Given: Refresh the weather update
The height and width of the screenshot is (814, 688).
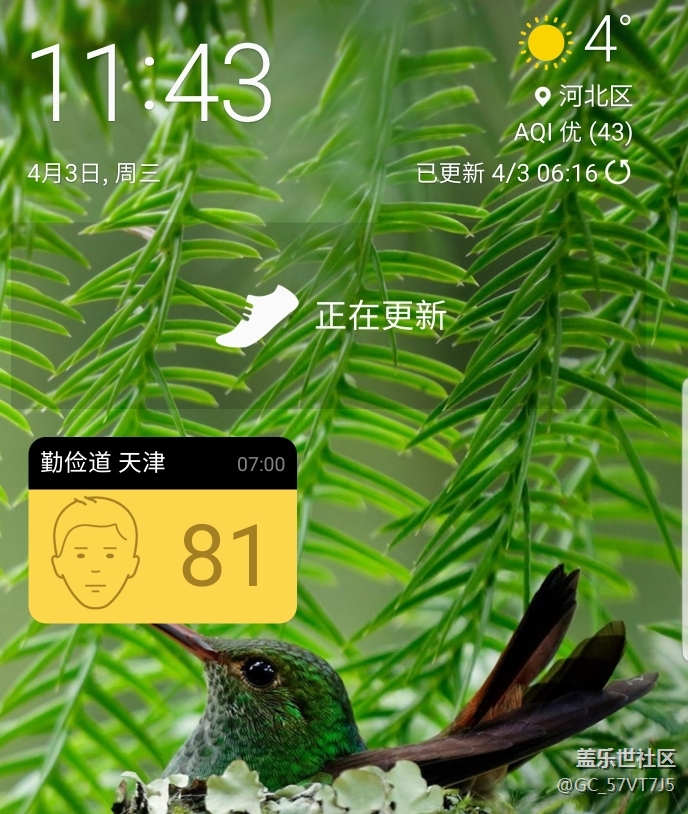Looking at the screenshot, I should 619,172.
